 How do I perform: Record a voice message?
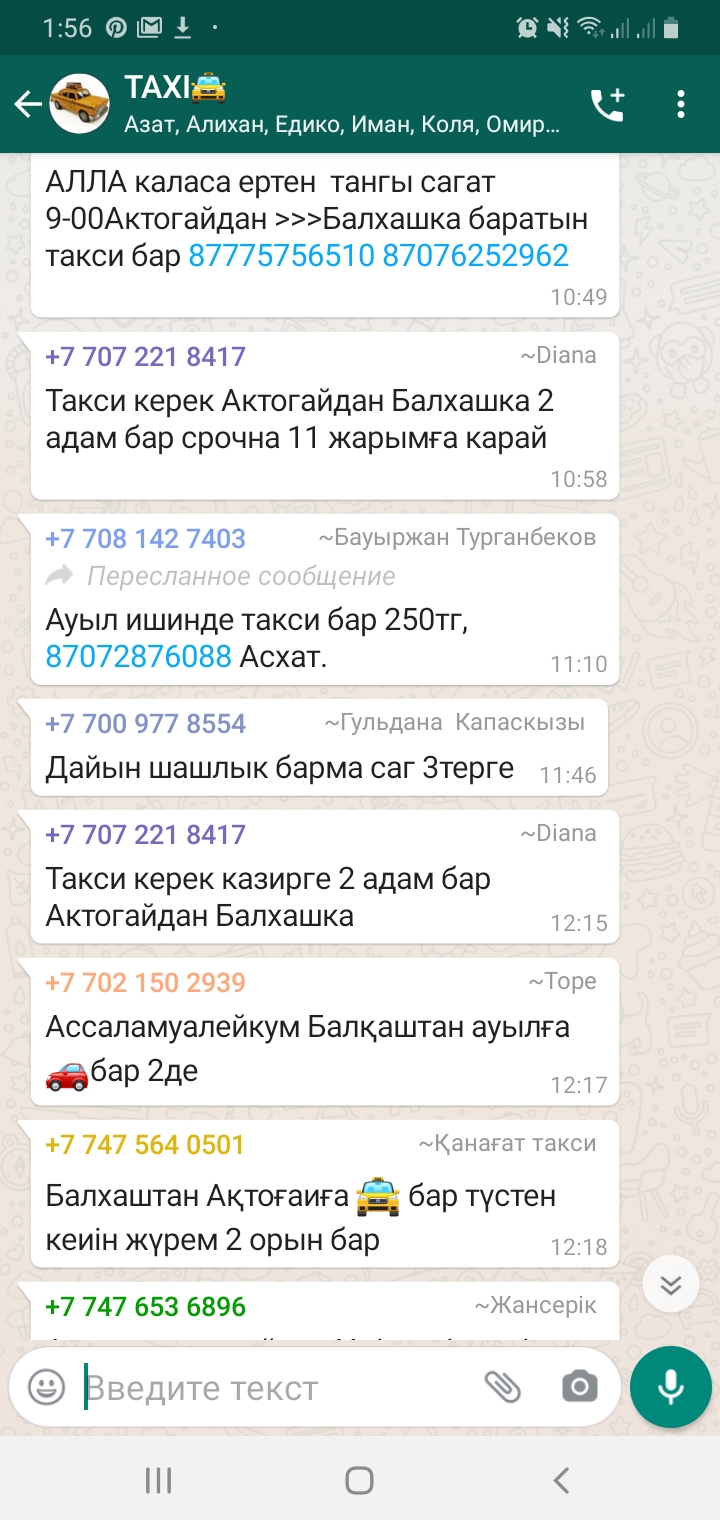[670, 1387]
